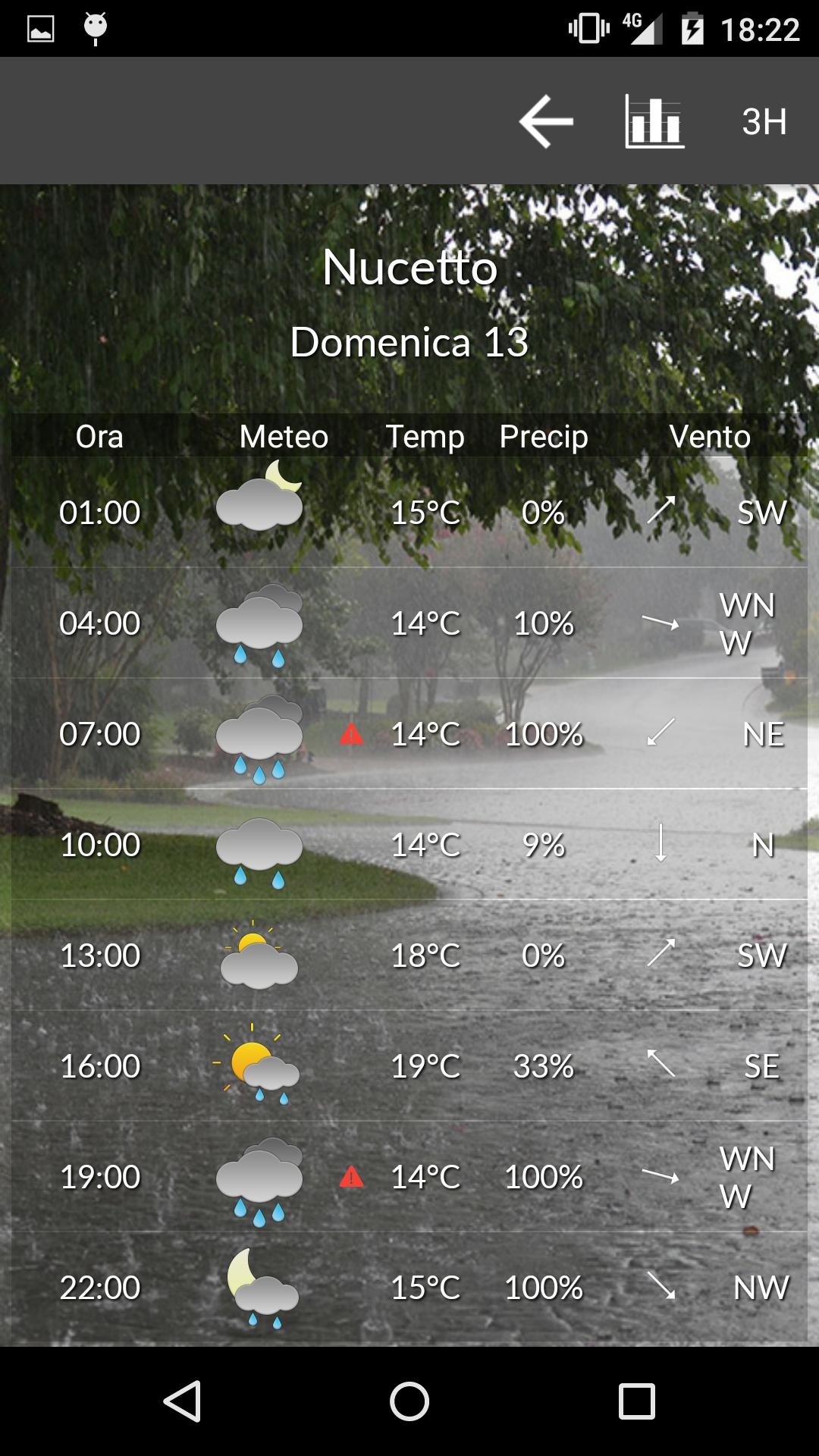The height and width of the screenshot is (1456, 819).
Task: Click the Meteo column header
Action: point(284,436)
